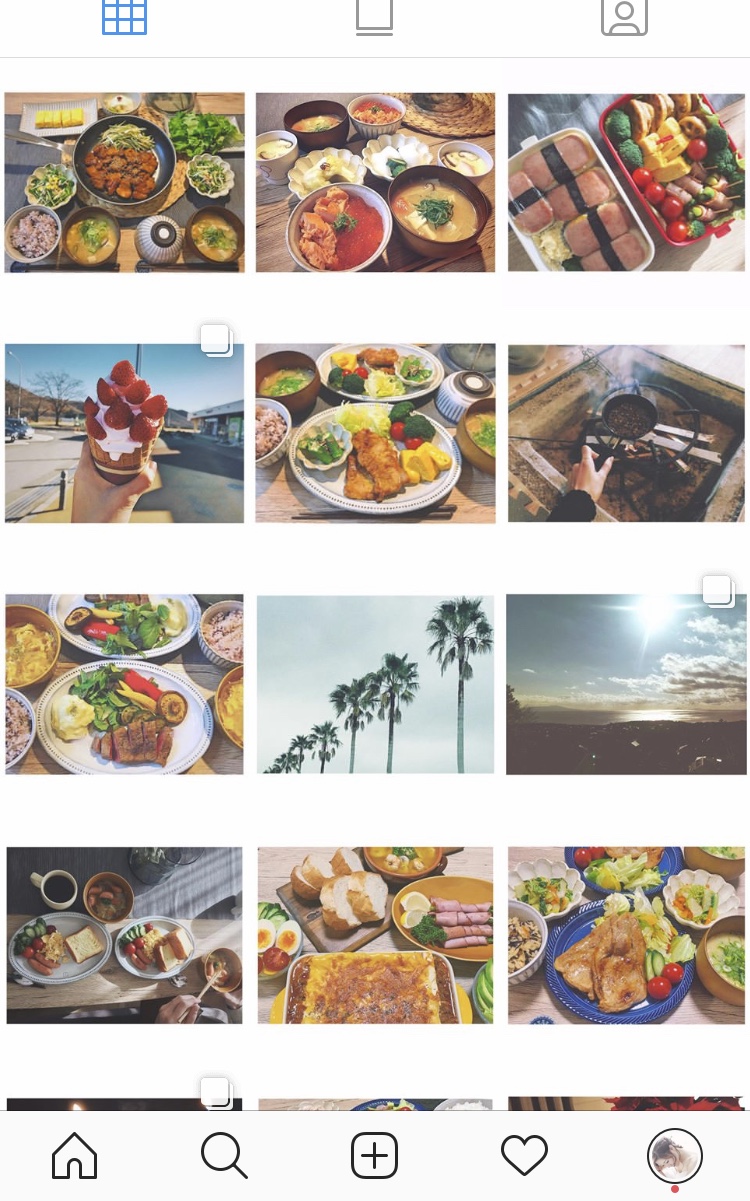750x1201 pixels.
Task: View the pork on blue plate post
Action: pos(626,935)
